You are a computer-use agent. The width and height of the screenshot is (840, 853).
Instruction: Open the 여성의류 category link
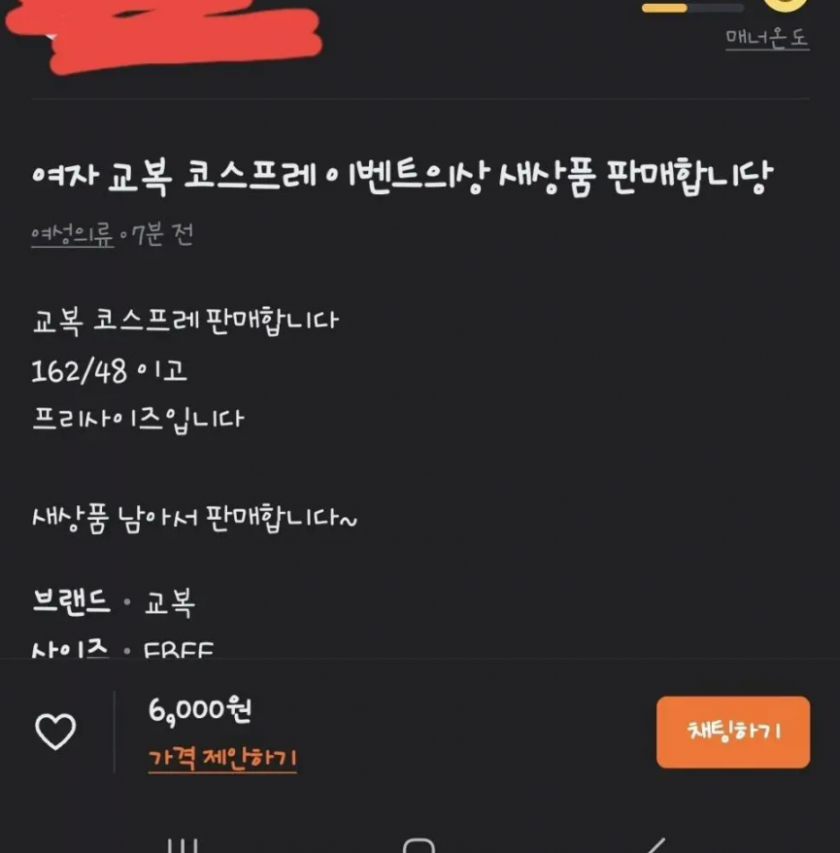72,235
